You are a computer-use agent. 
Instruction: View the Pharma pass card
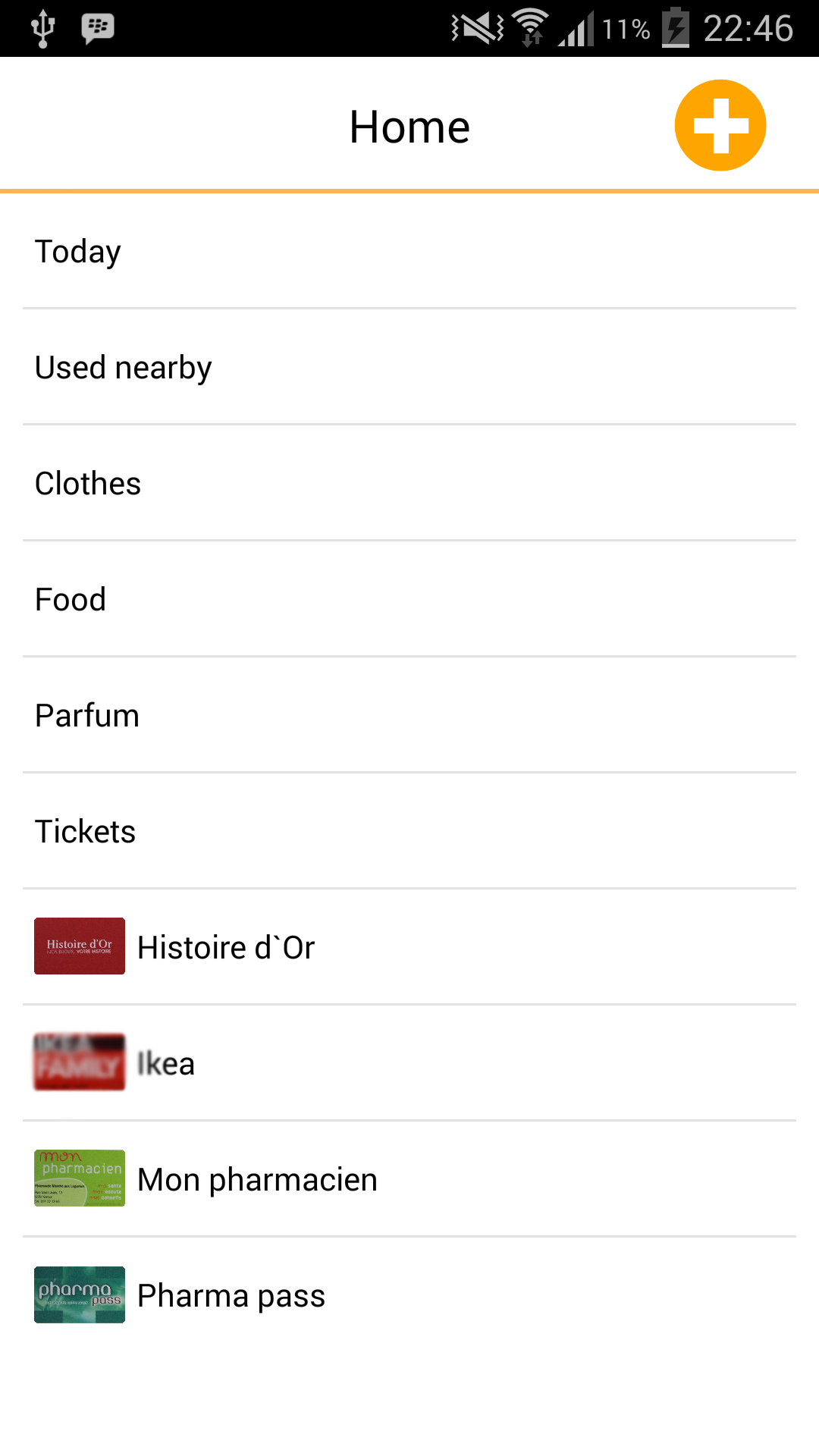409,1296
